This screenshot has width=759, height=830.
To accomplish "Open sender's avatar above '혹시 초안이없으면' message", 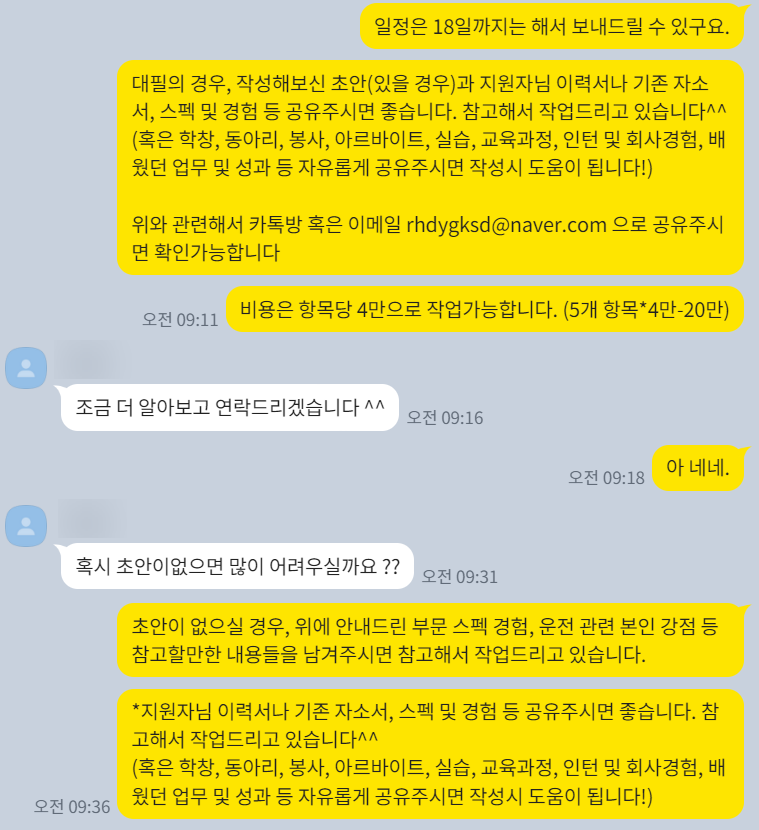I will [26, 526].
